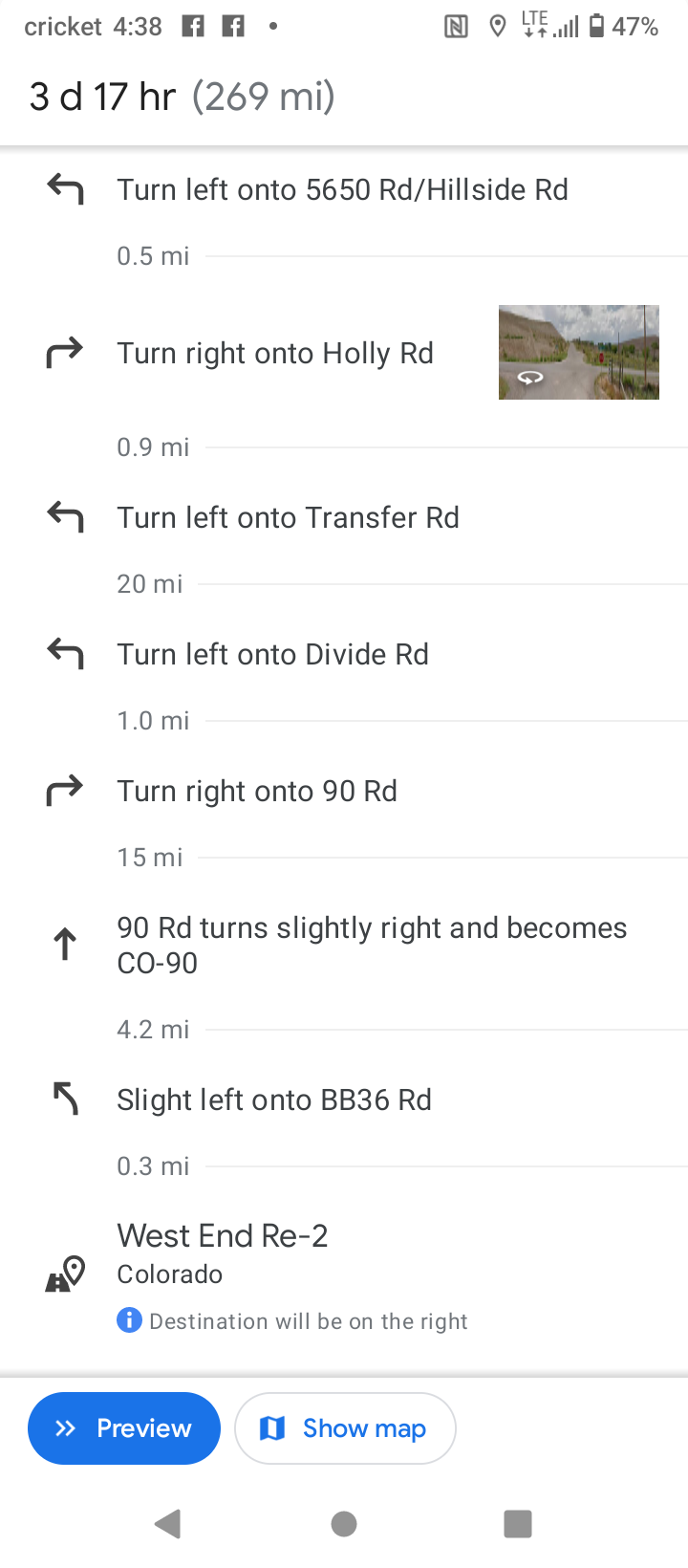Select the Turn left onto 5650 Rd/Hillside Rd step

point(342,189)
